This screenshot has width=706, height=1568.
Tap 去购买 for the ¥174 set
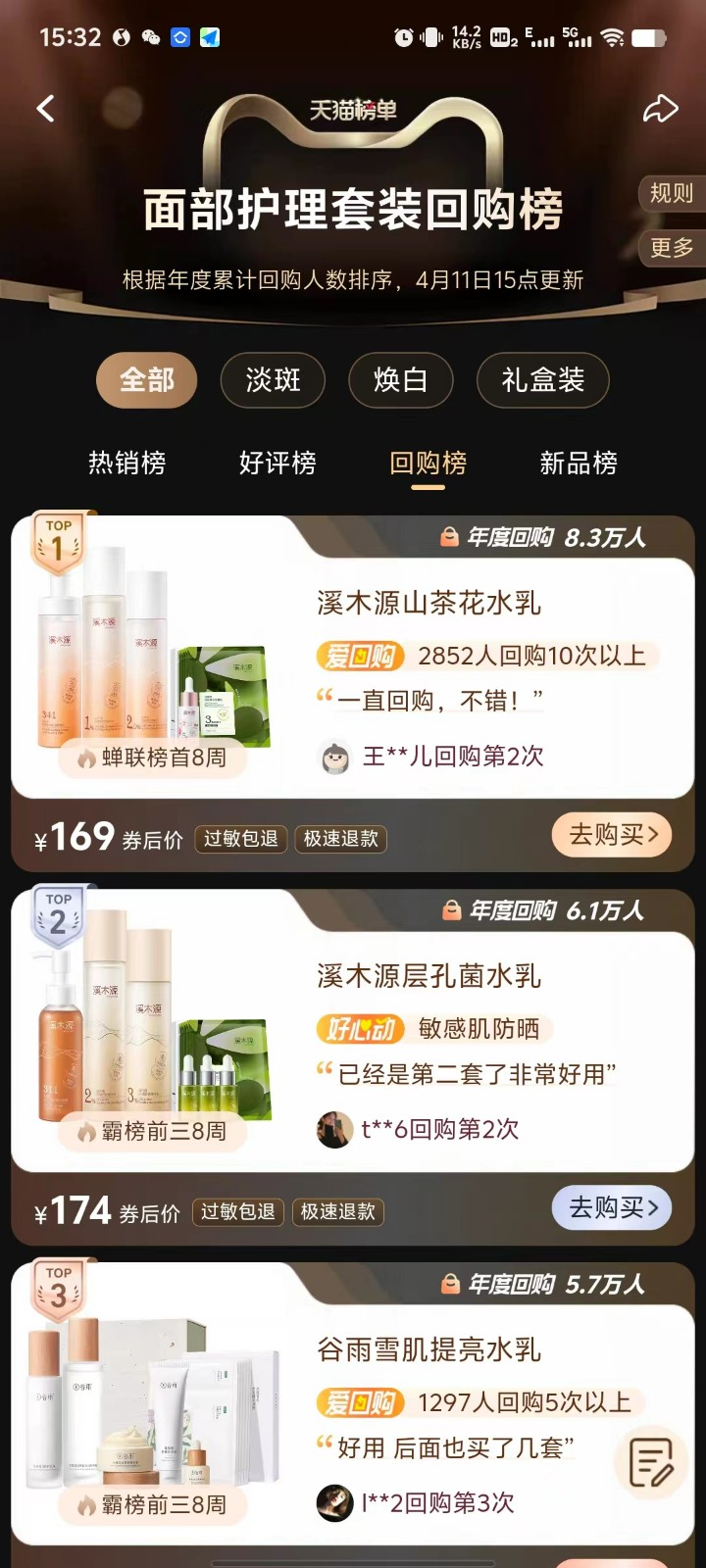(613, 1207)
